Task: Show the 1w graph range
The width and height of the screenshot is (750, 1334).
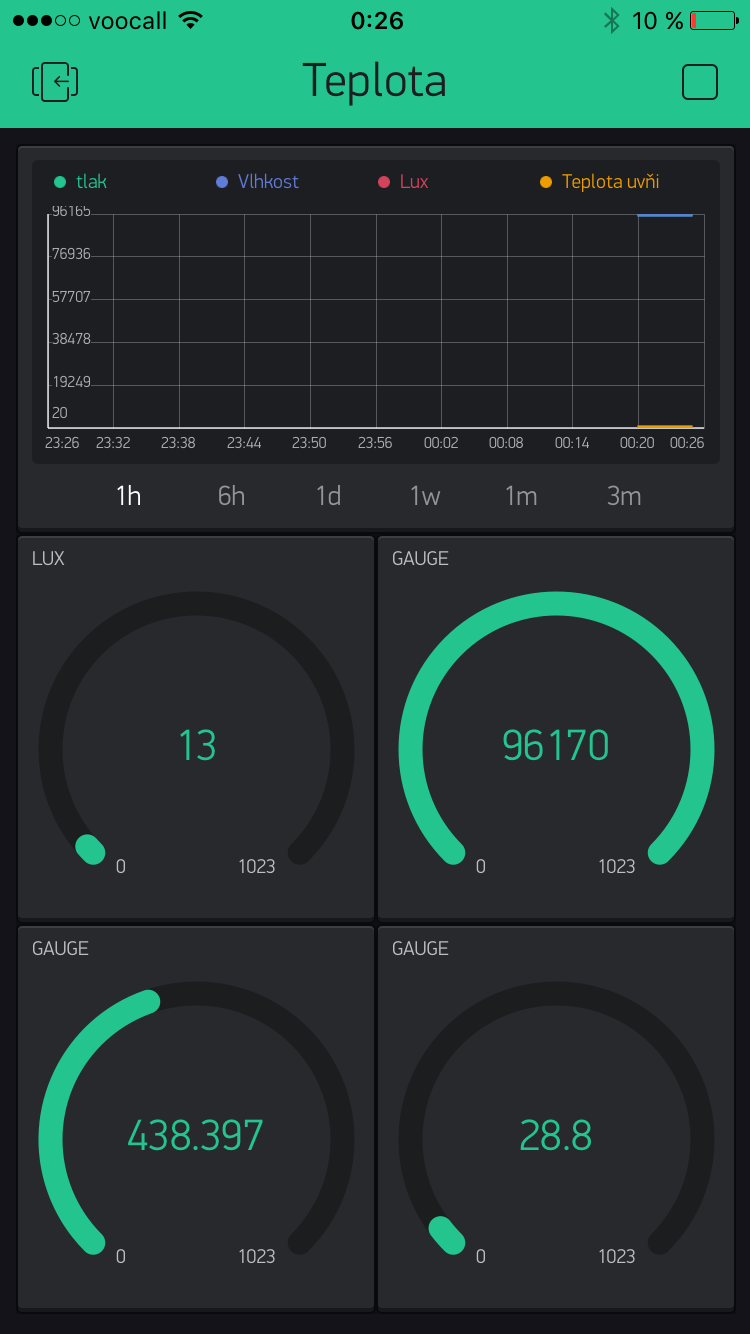Action: tap(425, 496)
